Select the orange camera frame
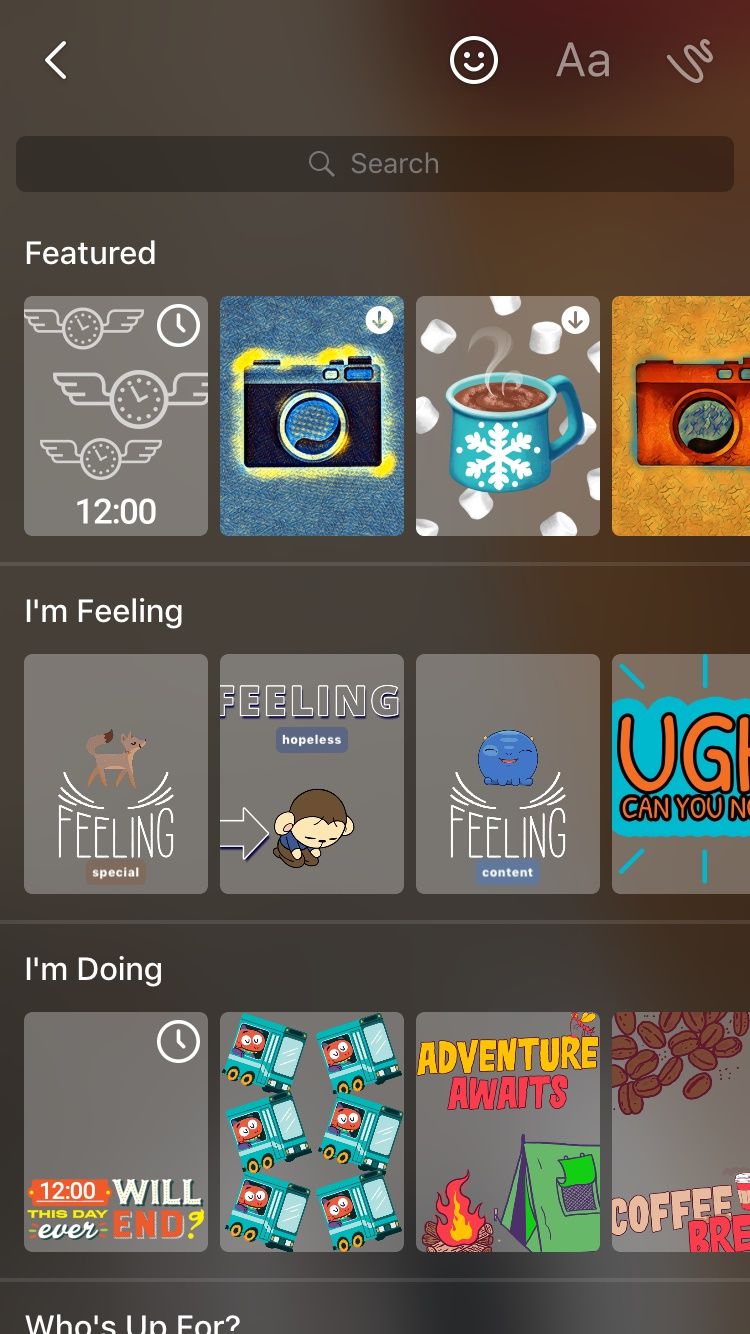The height and width of the screenshot is (1334, 750). coord(681,416)
